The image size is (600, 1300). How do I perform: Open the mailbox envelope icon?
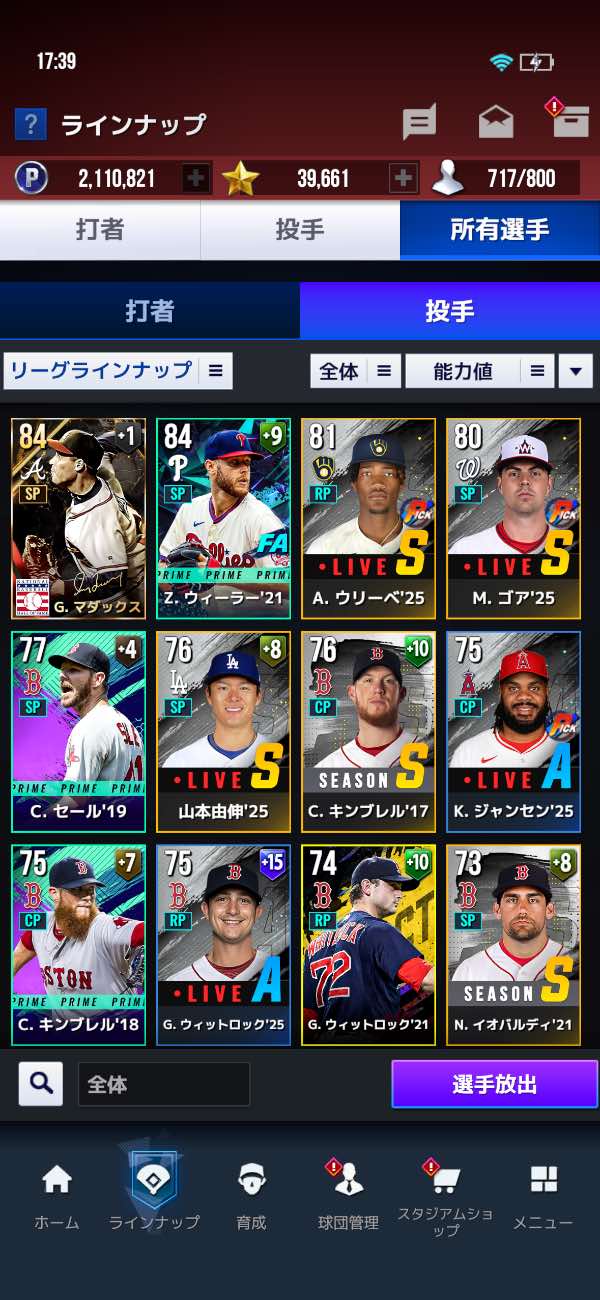[x=496, y=122]
